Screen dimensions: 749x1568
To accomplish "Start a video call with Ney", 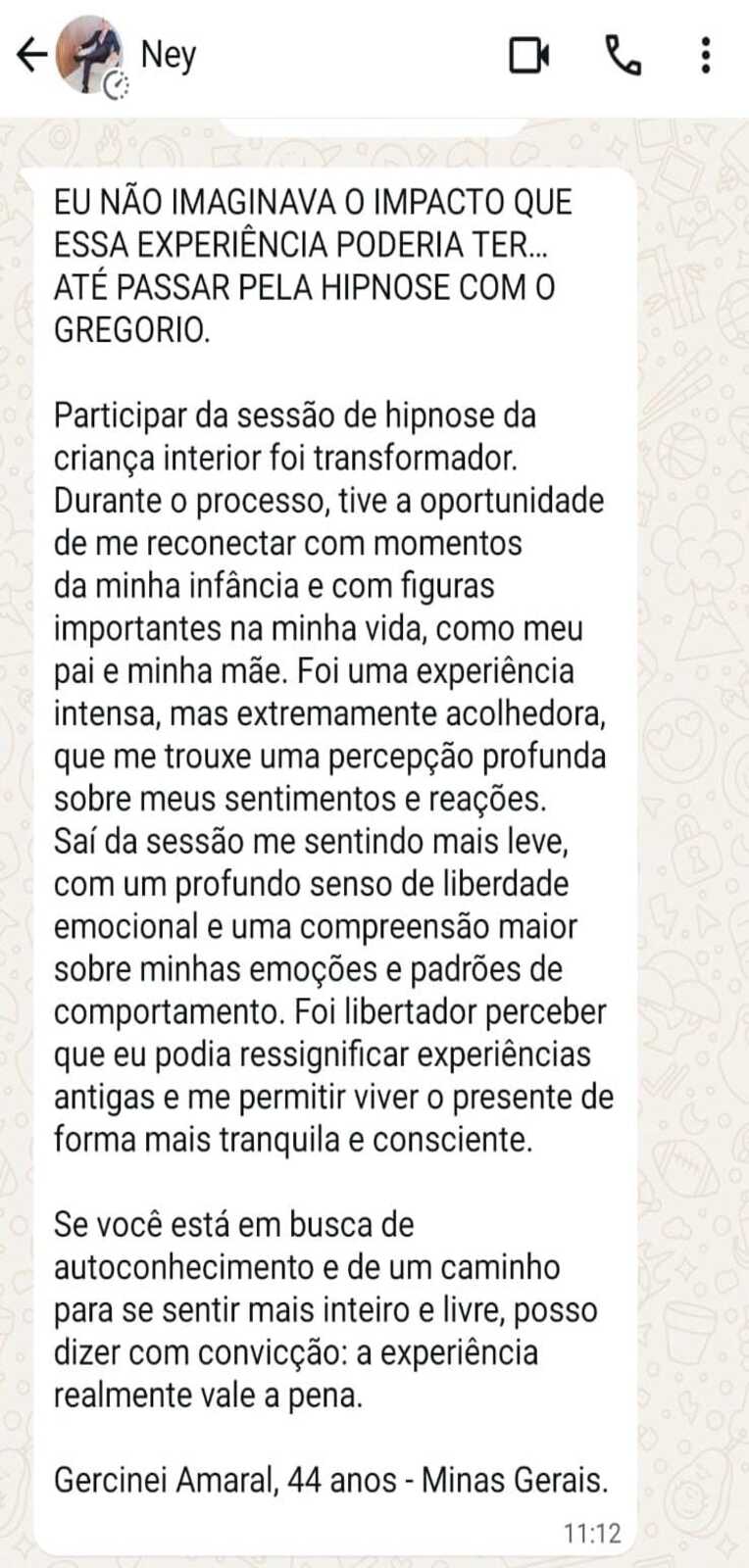I will click(528, 56).
